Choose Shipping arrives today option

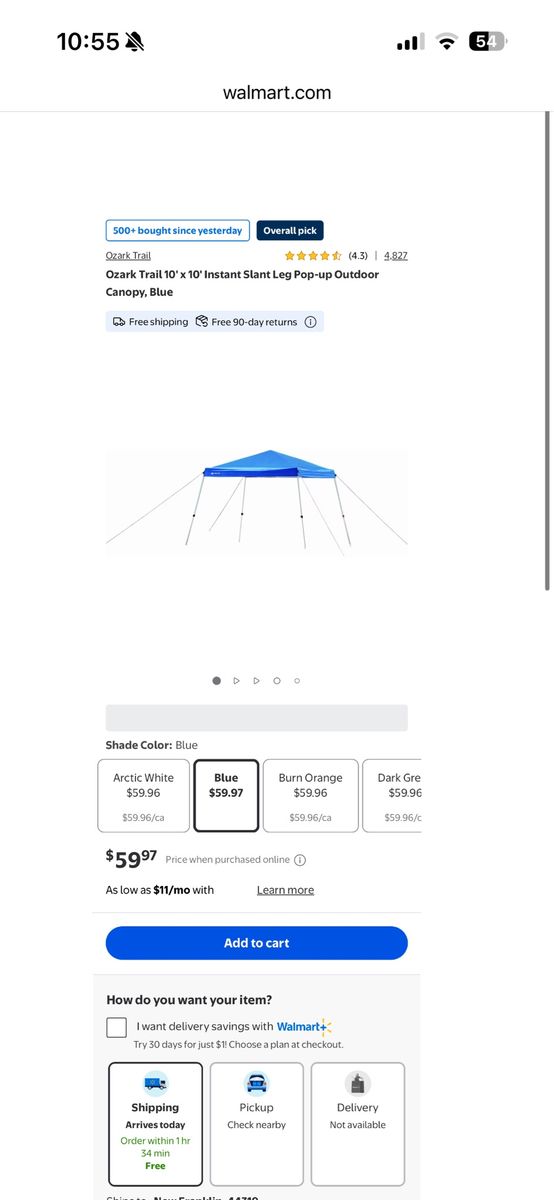pos(155,1124)
